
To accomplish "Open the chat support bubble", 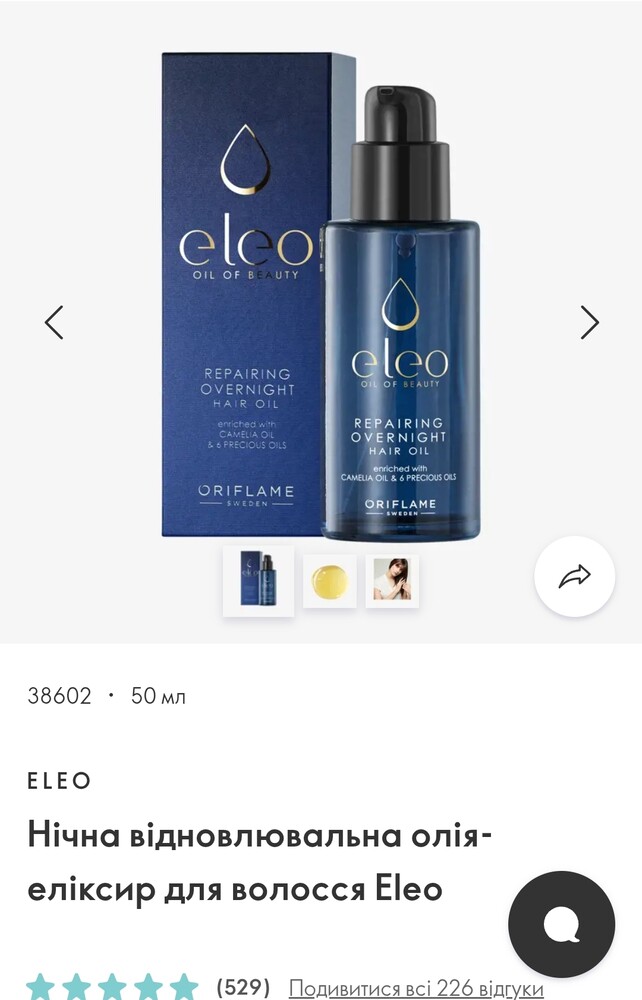I will (561, 924).
